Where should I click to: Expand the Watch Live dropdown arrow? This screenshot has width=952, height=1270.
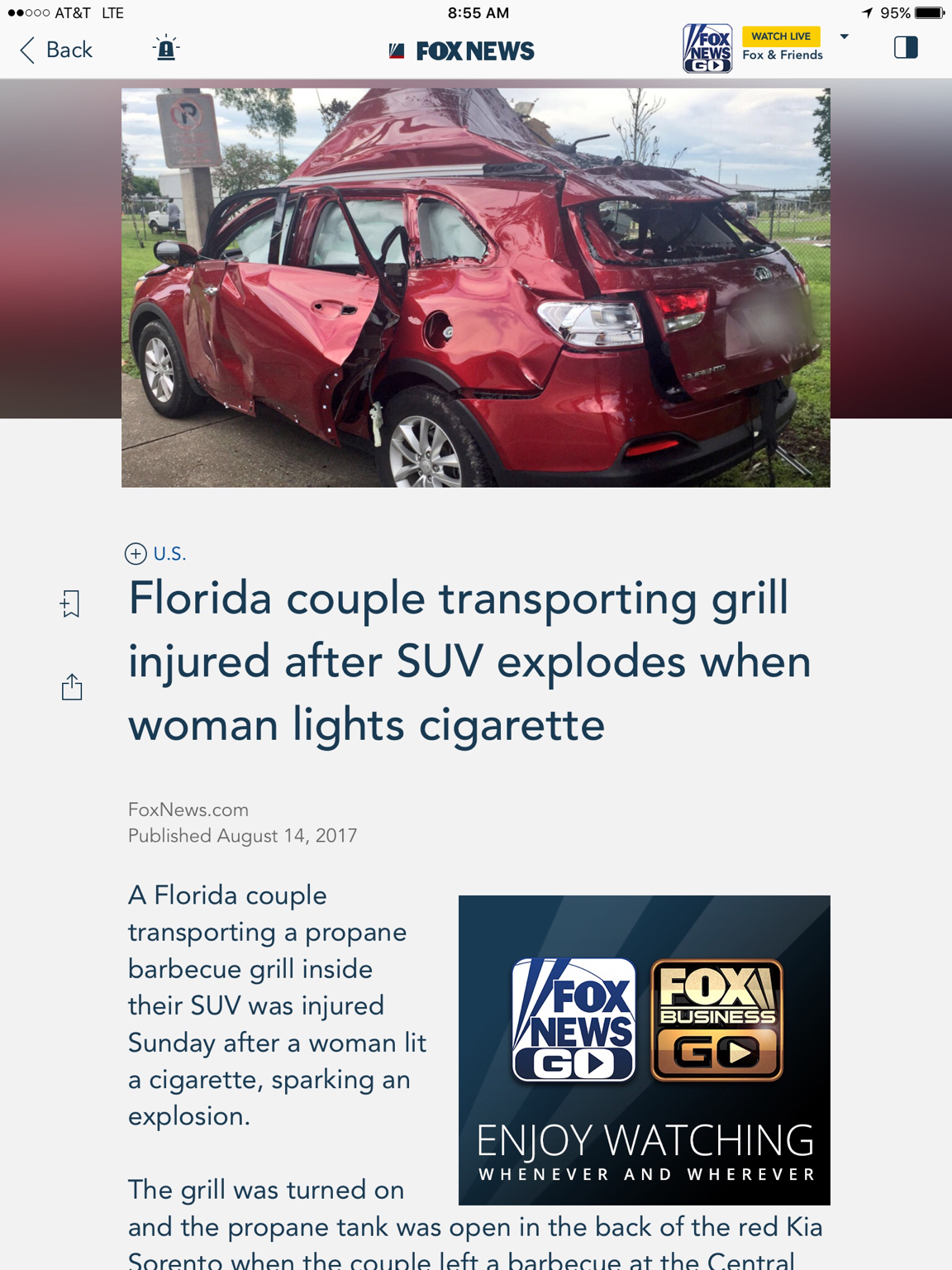coord(844,37)
